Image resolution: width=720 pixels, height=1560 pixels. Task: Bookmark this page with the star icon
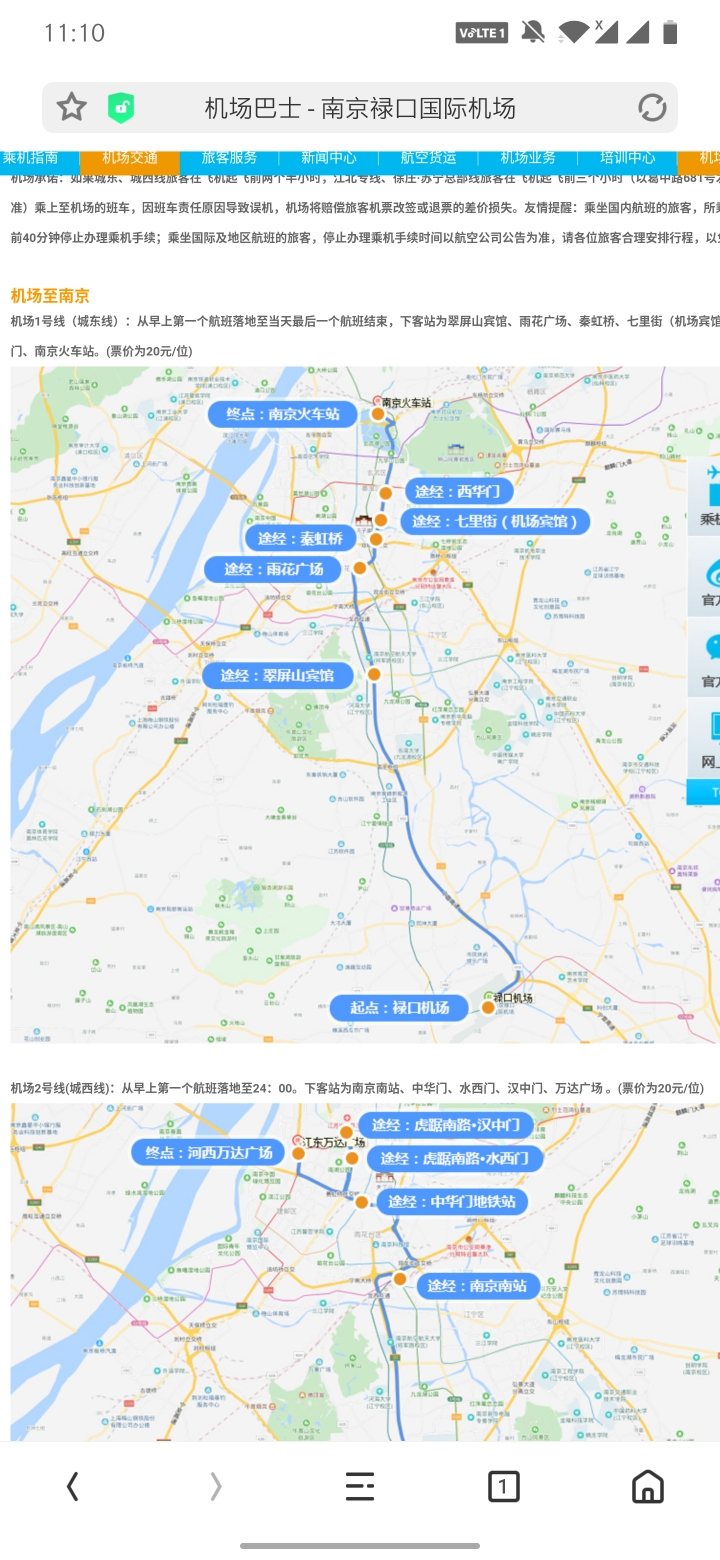pyautogui.click(x=71, y=107)
